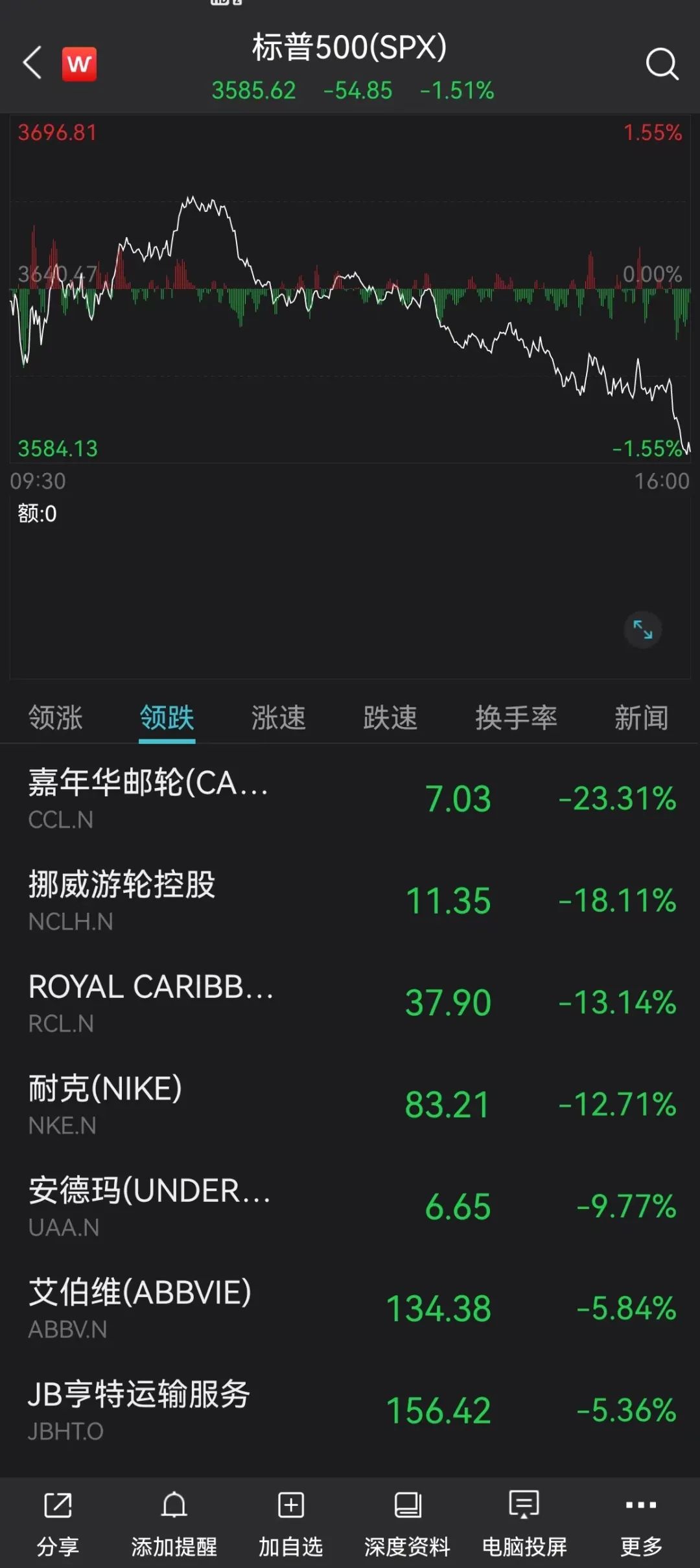Open the search magnifier icon
Image resolution: width=700 pixels, height=1568 pixels.
[x=662, y=64]
